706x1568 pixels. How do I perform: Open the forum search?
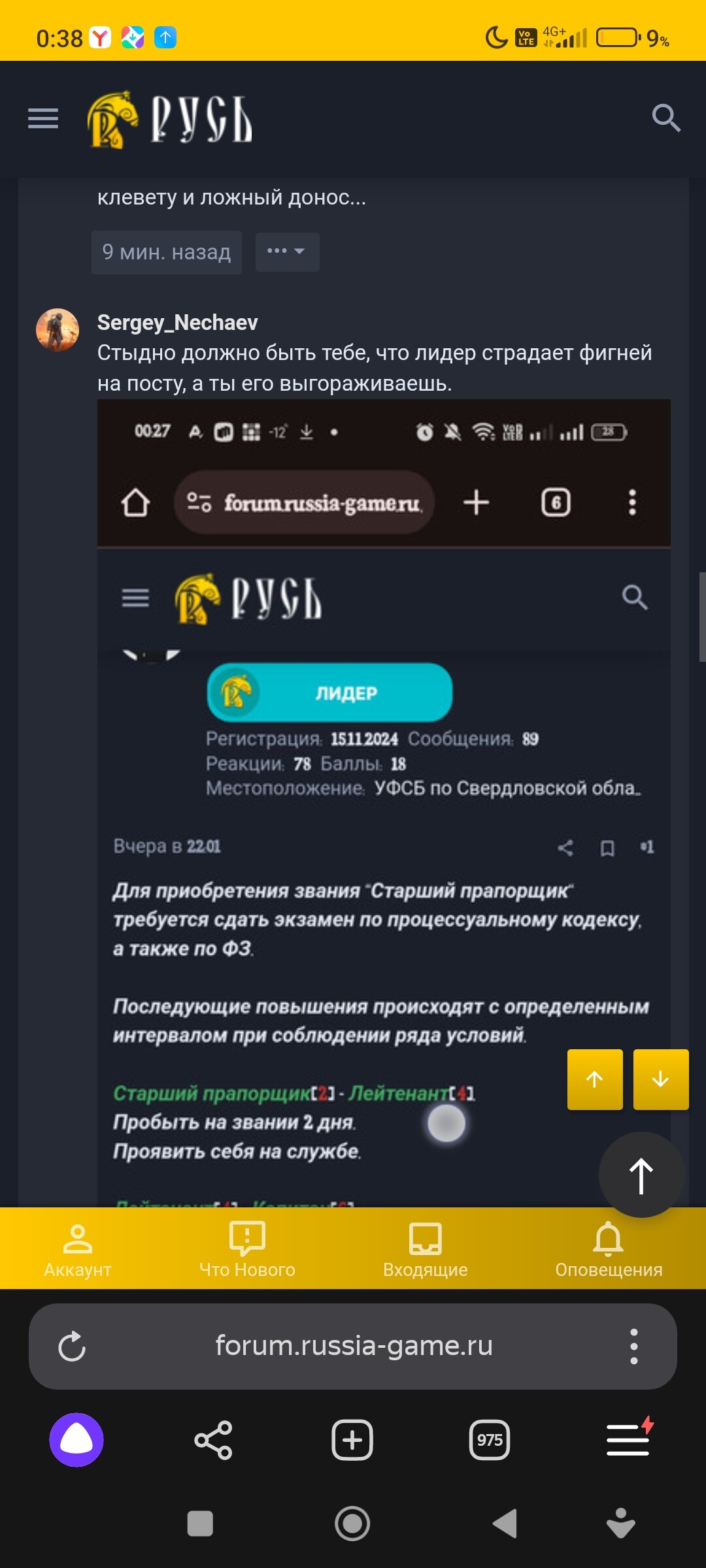[x=665, y=119]
